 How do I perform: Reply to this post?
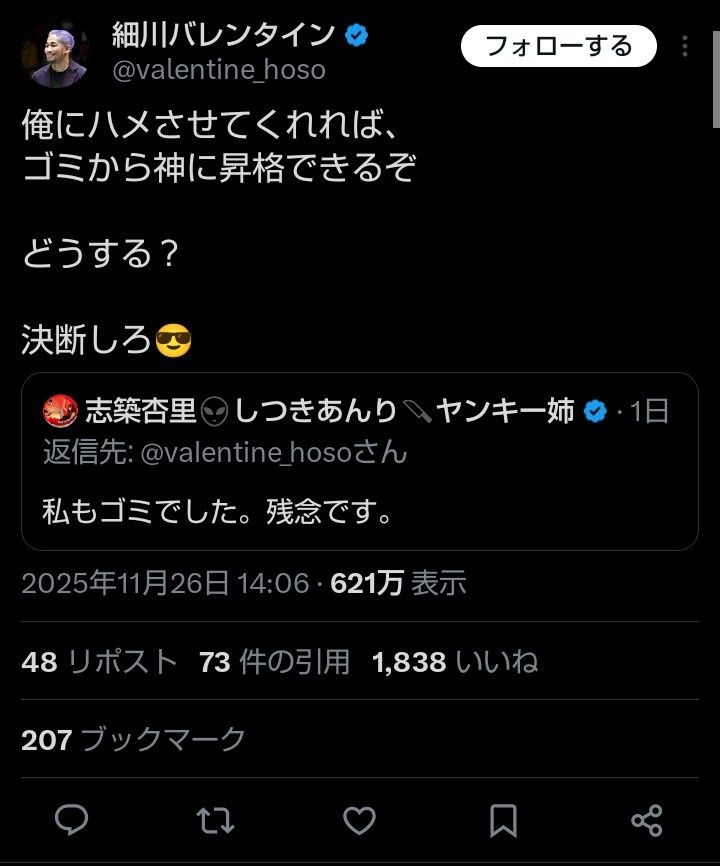(x=71, y=821)
